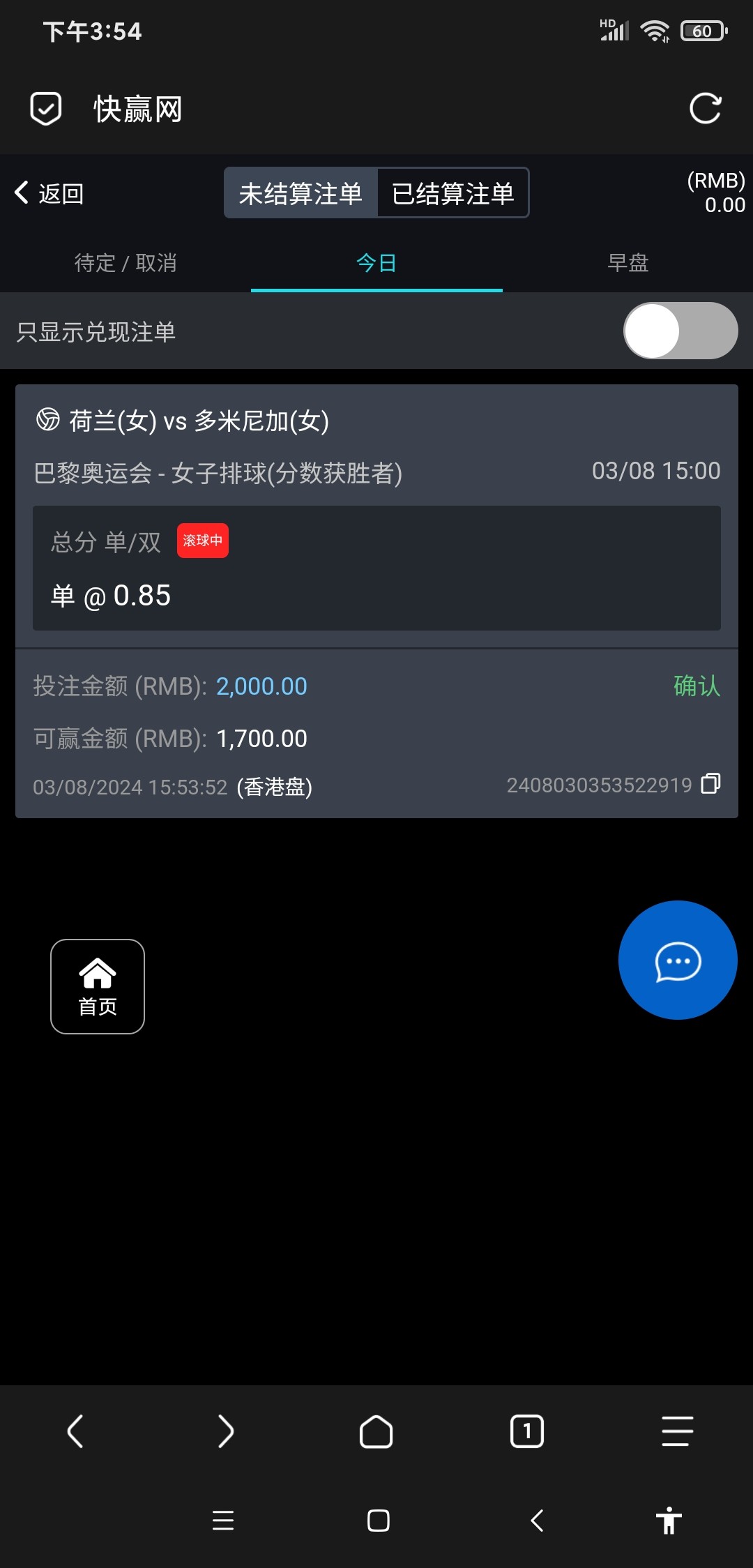The image size is (753, 1568).
Task: Open the browser tabs counter
Action: 526,1432
